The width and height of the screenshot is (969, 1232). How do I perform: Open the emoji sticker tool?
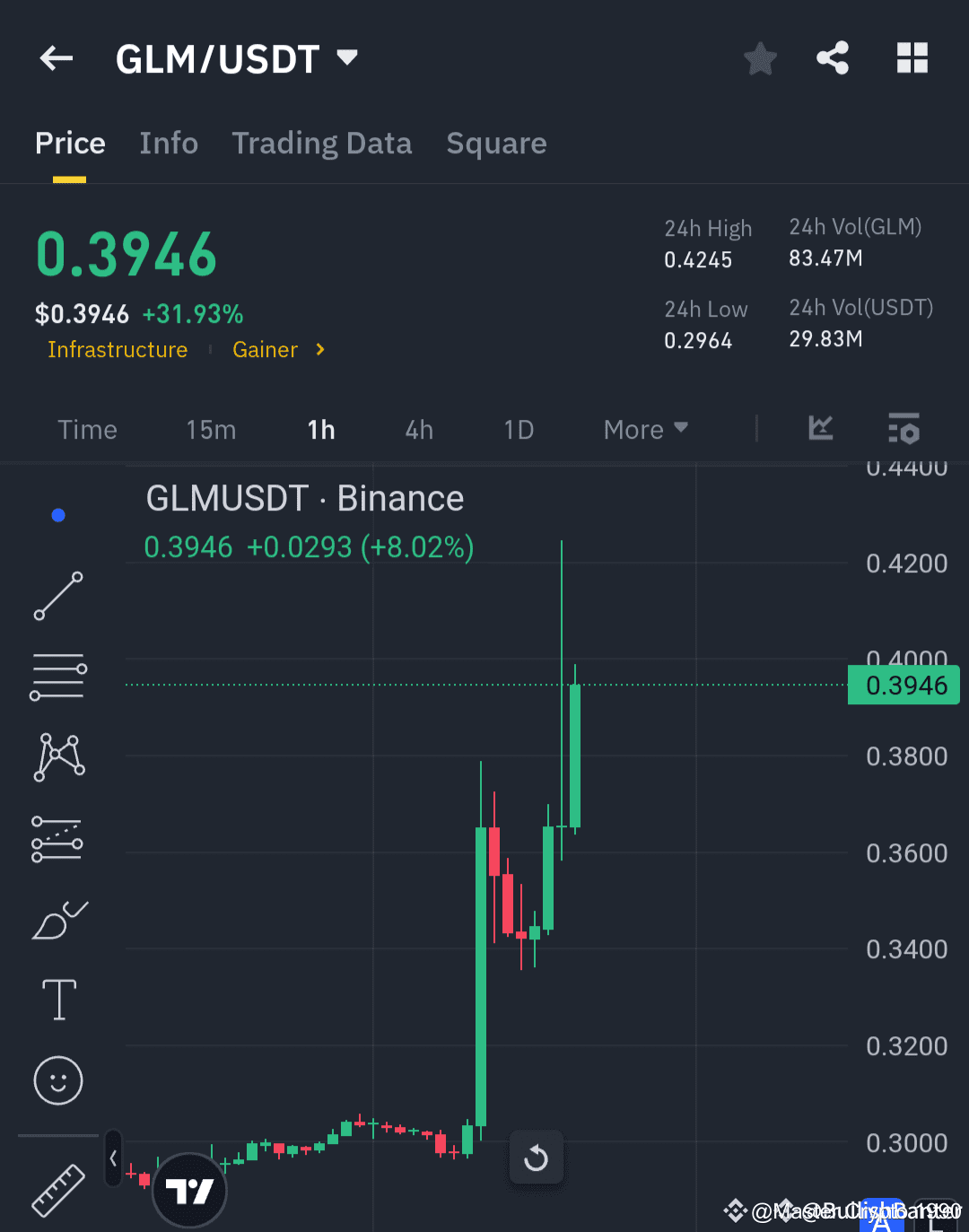coord(57,1080)
